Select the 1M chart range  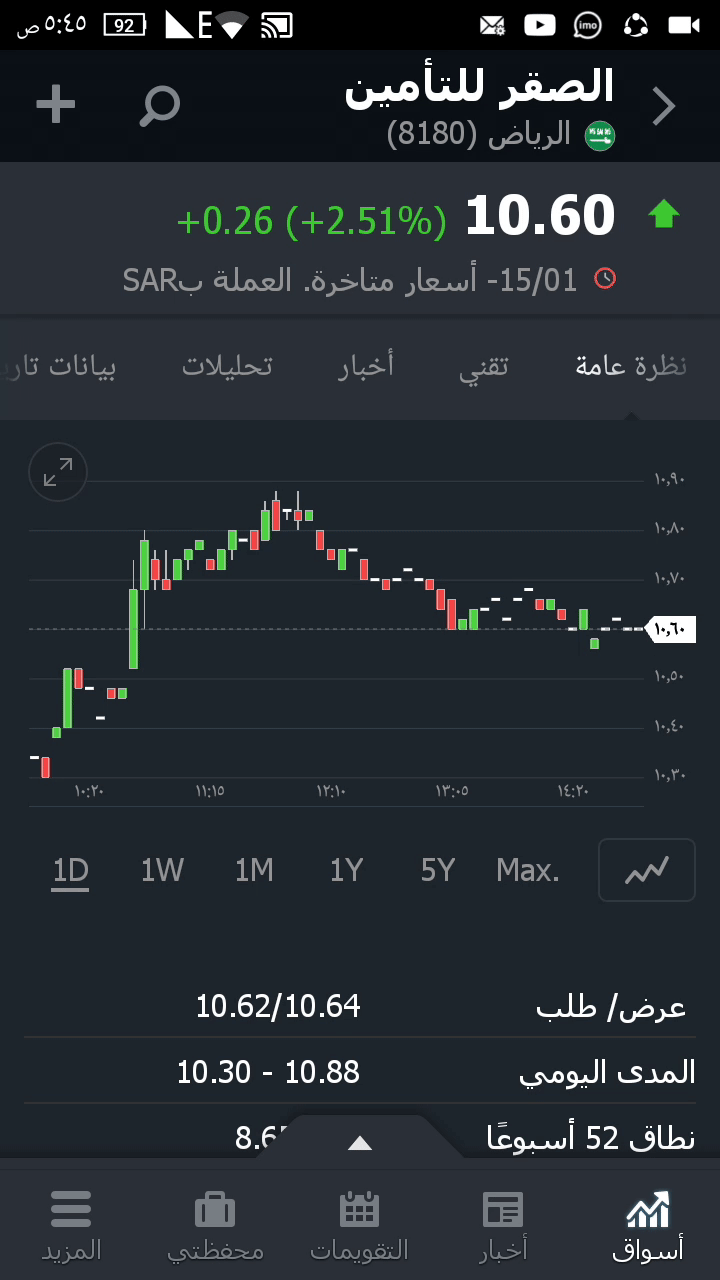254,871
